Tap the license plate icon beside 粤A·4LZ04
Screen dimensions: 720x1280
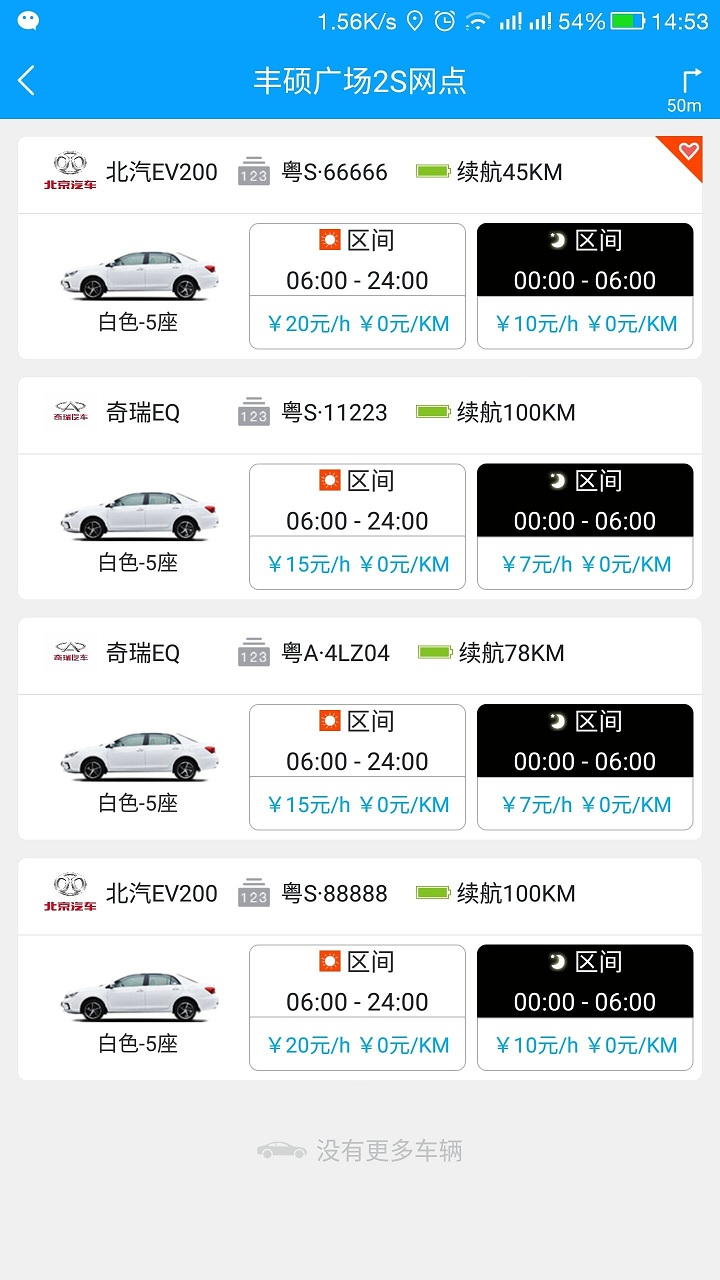pos(253,654)
